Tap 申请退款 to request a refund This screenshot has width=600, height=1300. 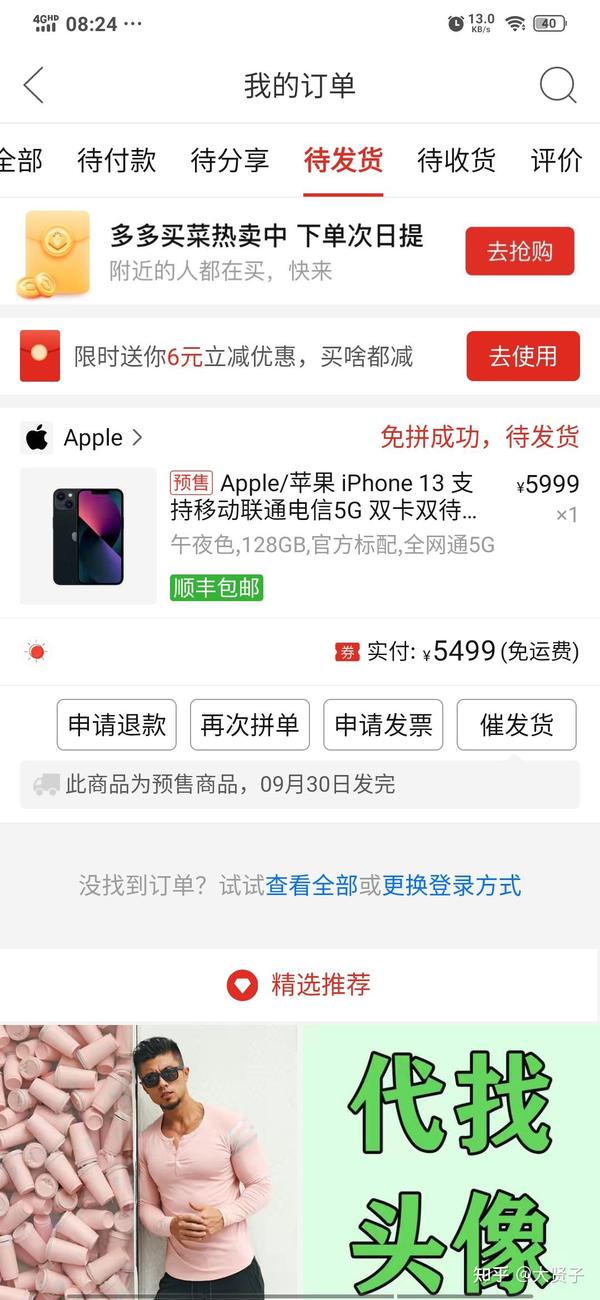pos(117,725)
